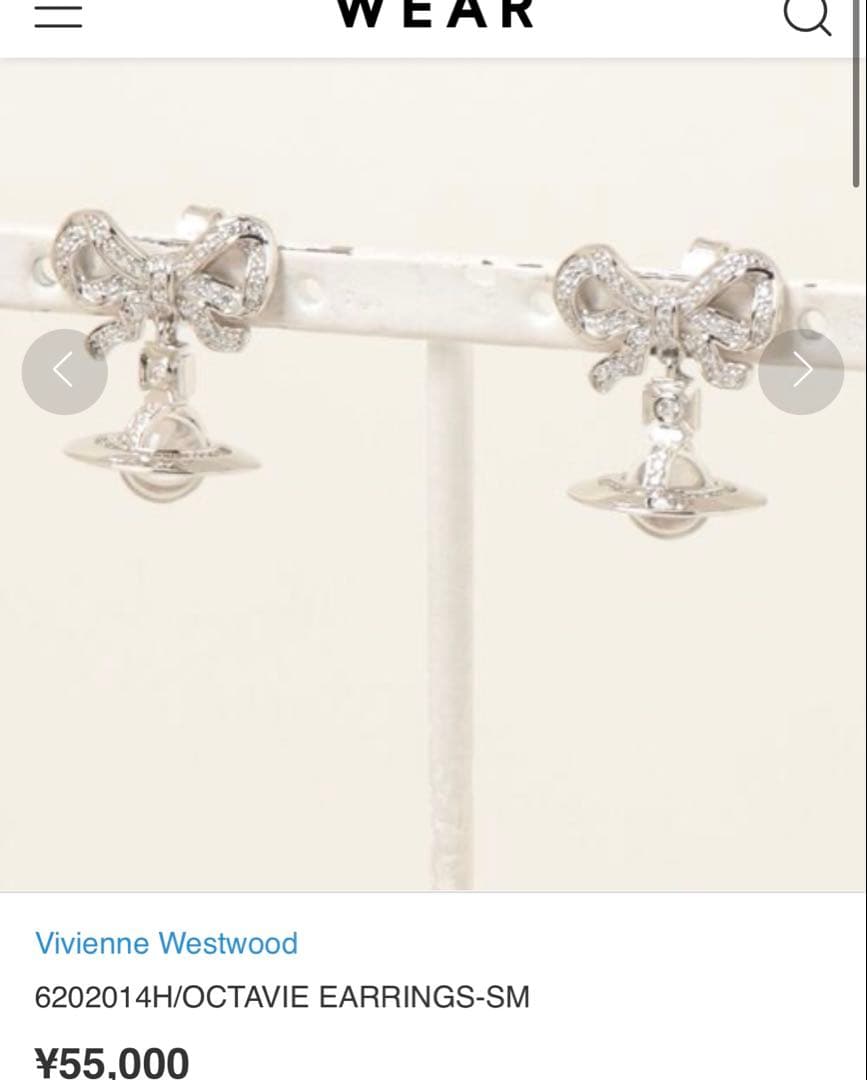Select the right chevron arrow on the image
The height and width of the screenshot is (1080, 867).
pos(802,371)
